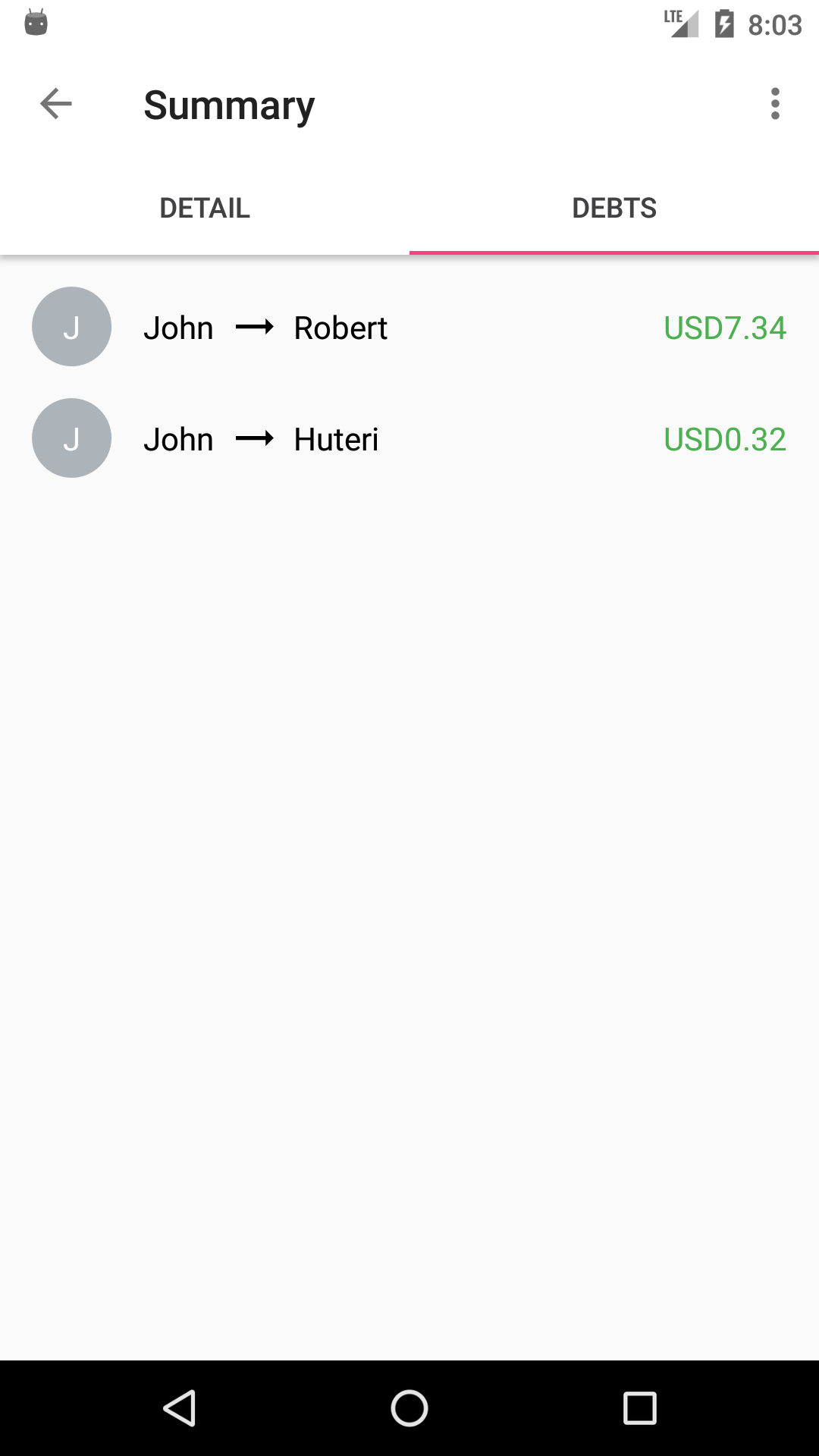This screenshot has height=1456, width=819.
Task: Tap the system home button
Action: coord(409,1408)
